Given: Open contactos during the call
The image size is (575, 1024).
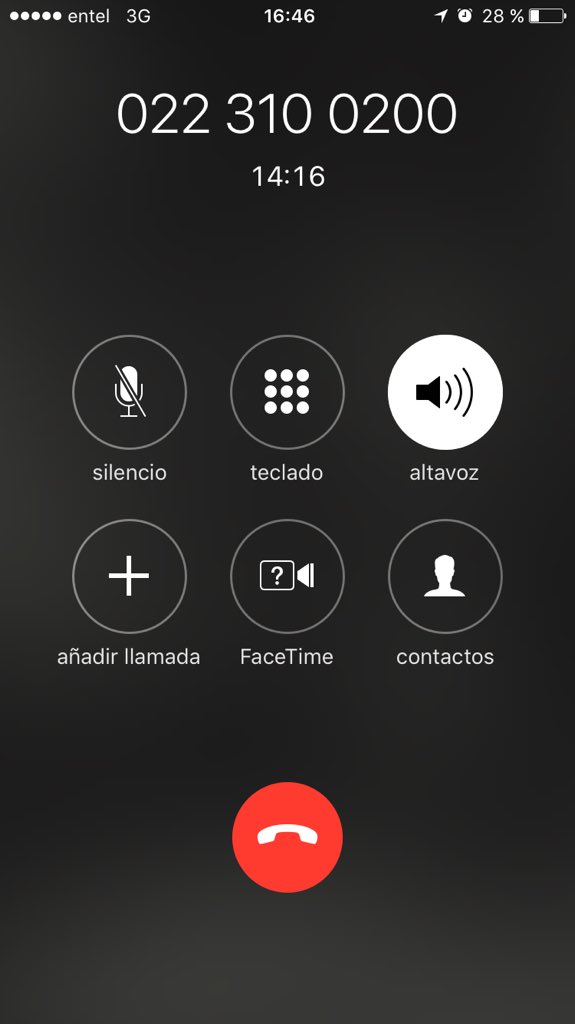Looking at the screenshot, I should 445,576.
